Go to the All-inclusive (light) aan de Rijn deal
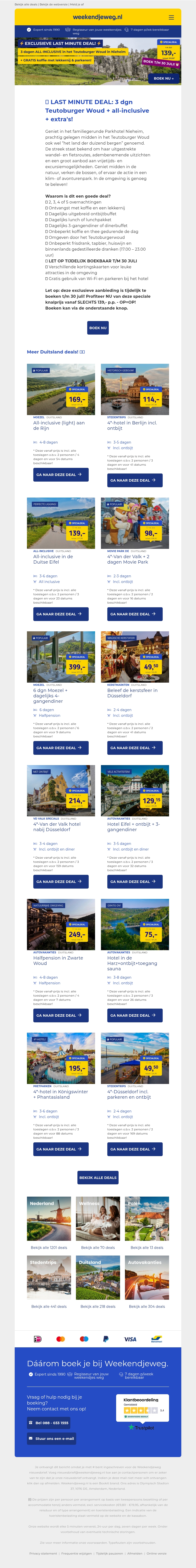 point(61,474)
